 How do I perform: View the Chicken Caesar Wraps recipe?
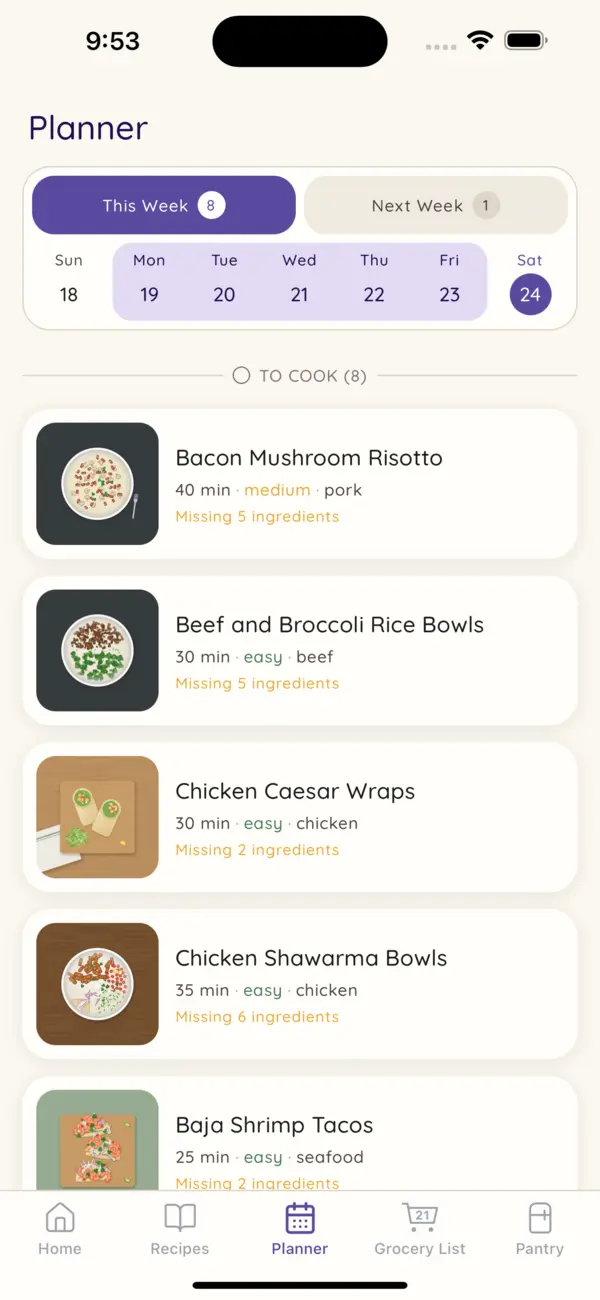[x=300, y=817]
